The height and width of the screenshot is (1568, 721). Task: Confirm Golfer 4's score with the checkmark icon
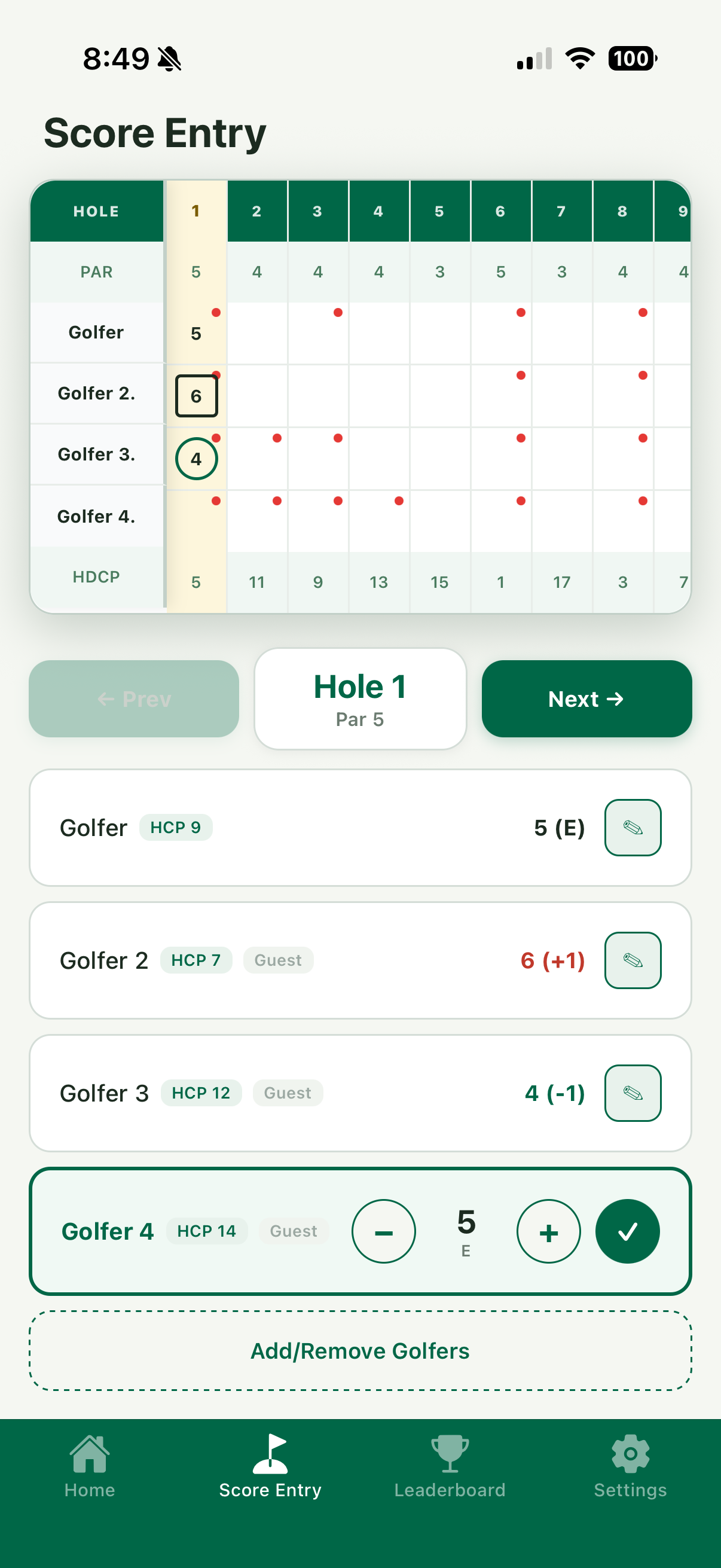pyautogui.click(x=627, y=1231)
